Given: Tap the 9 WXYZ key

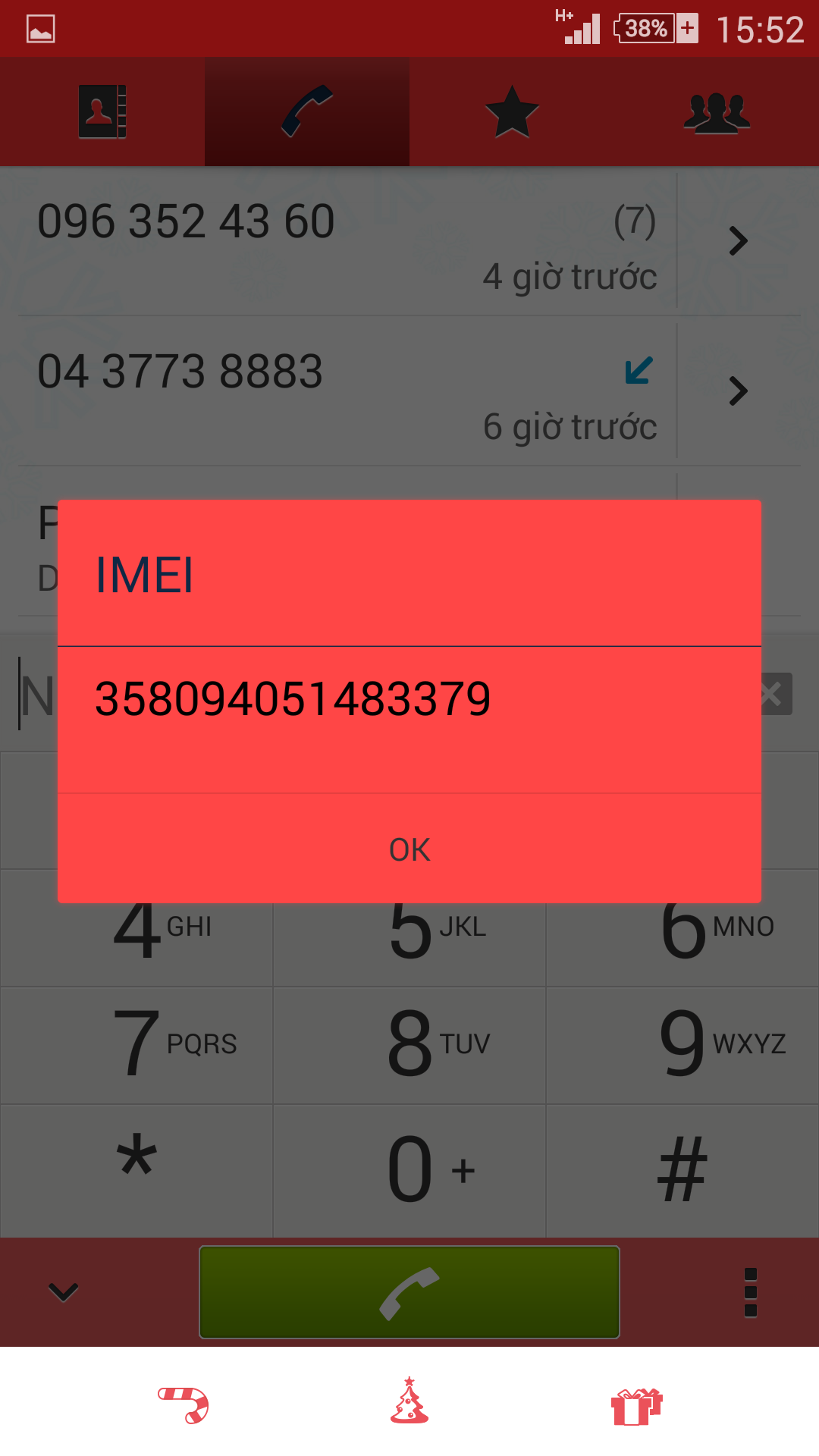Looking at the screenshot, I should [x=682, y=1045].
